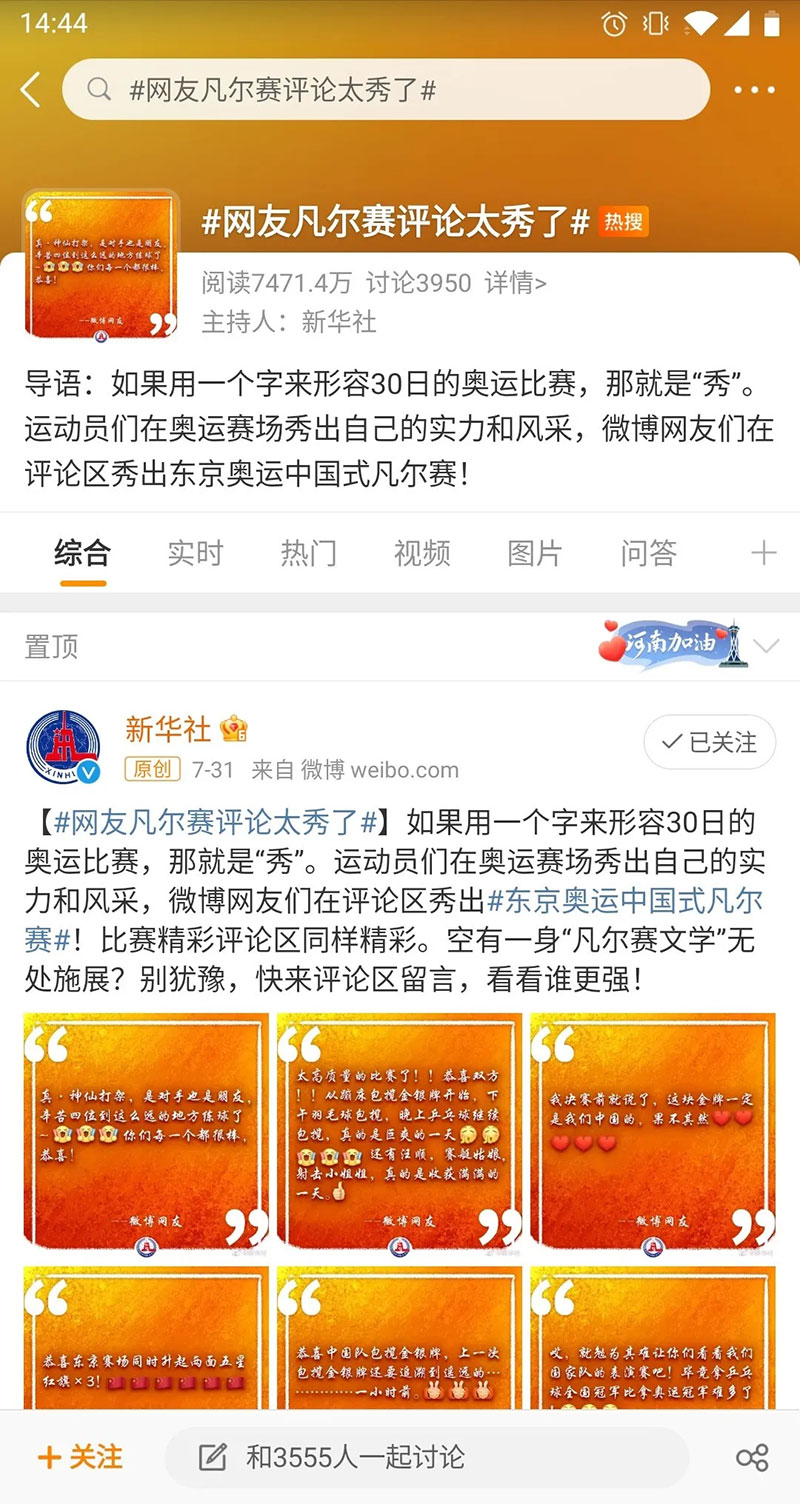800x1504 pixels.
Task: Open the image starting 我决赛前就说了
Action: point(652,1131)
